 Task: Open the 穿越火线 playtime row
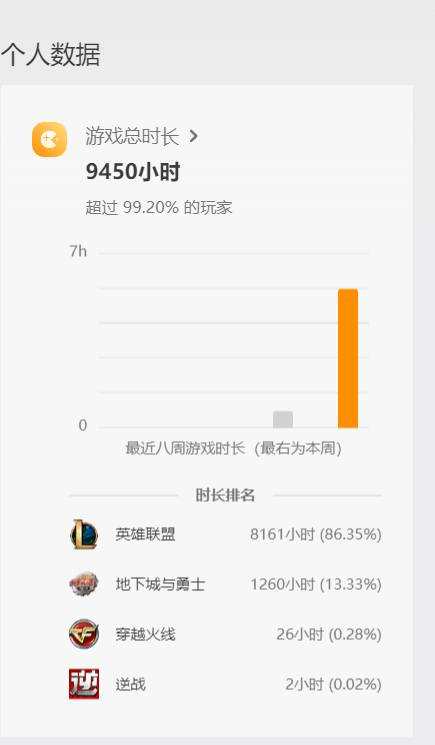[x=225, y=634]
